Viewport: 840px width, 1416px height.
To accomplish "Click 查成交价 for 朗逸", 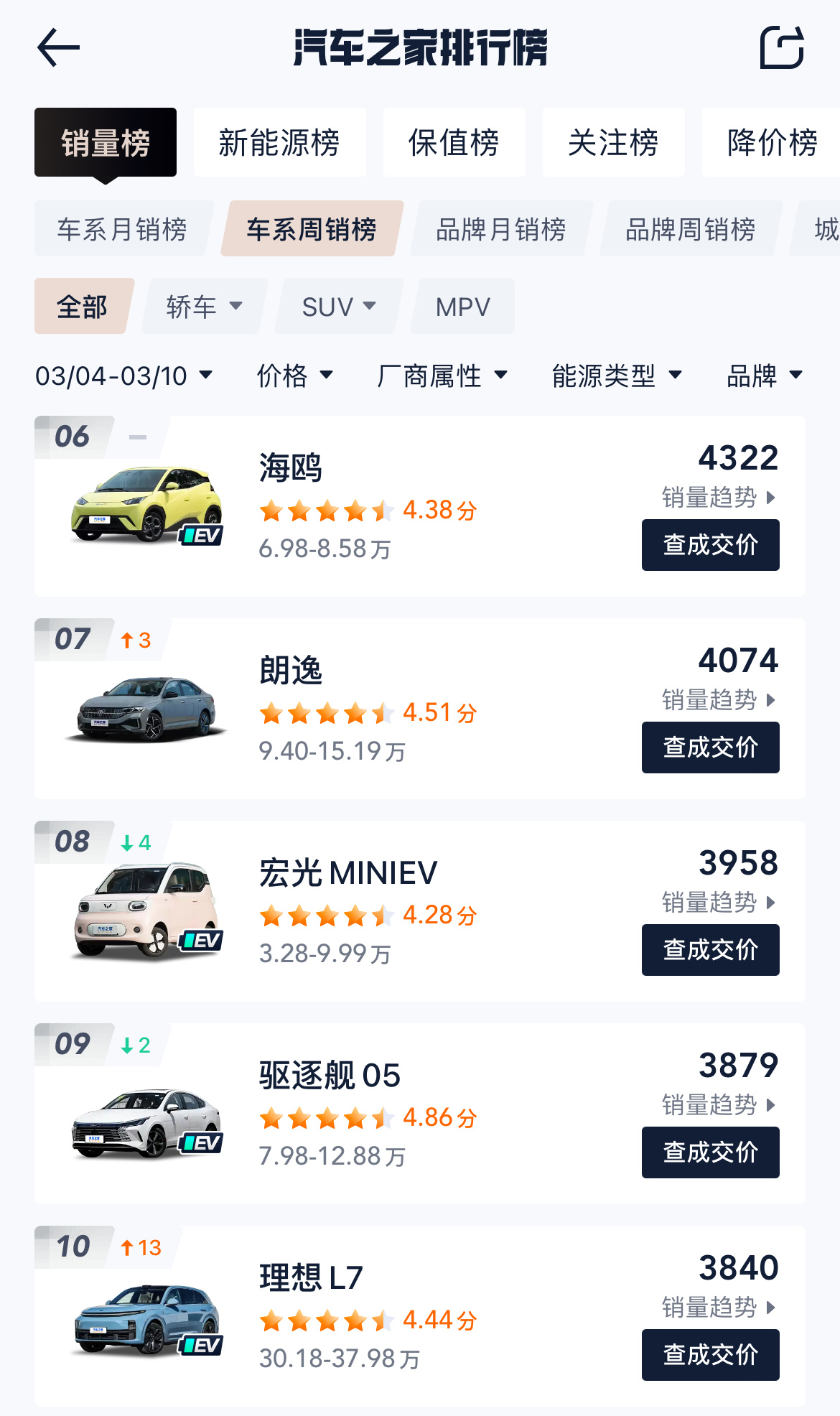I will coord(710,747).
